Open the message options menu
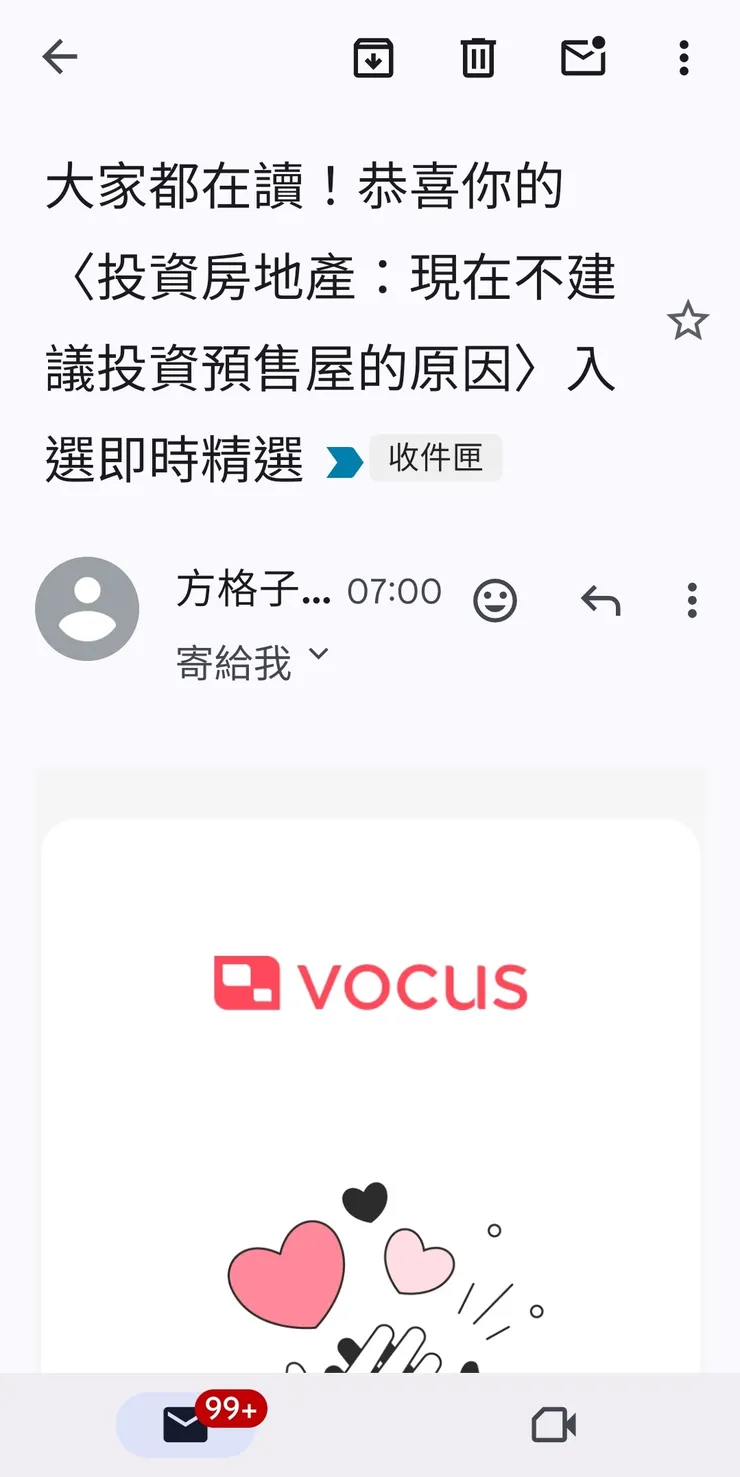The width and height of the screenshot is (740, 1477). (691, 600)
